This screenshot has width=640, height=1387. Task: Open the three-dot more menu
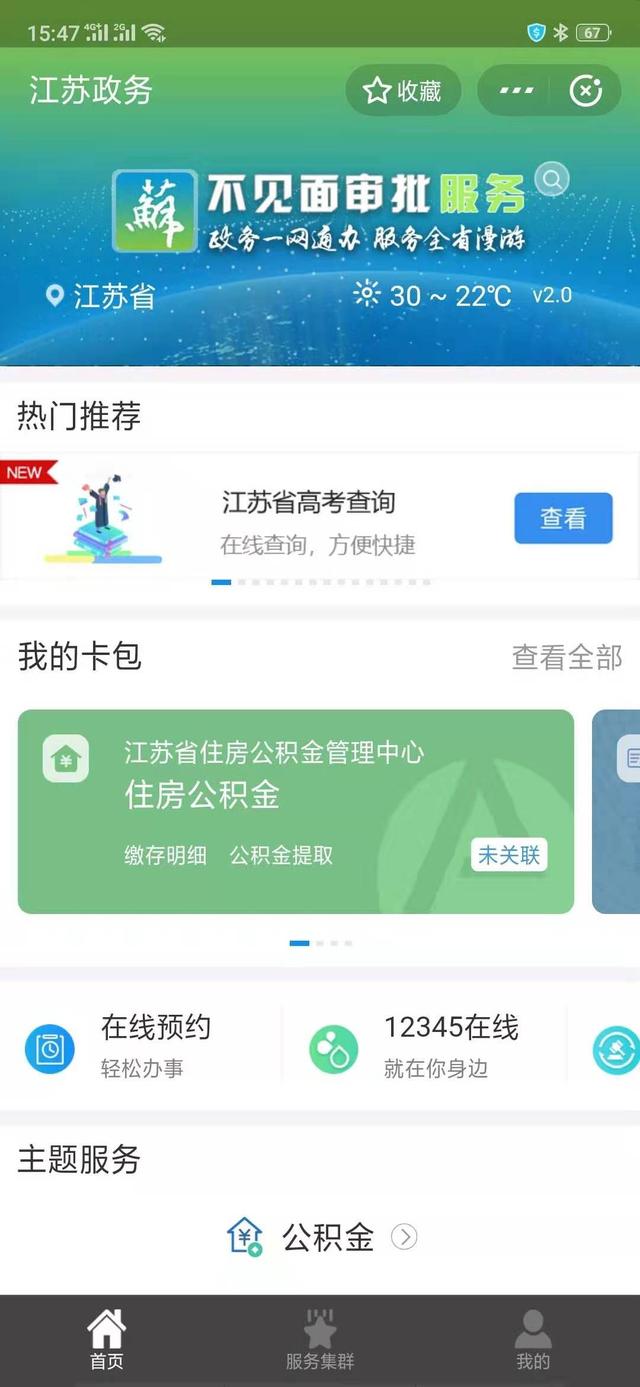516,91
